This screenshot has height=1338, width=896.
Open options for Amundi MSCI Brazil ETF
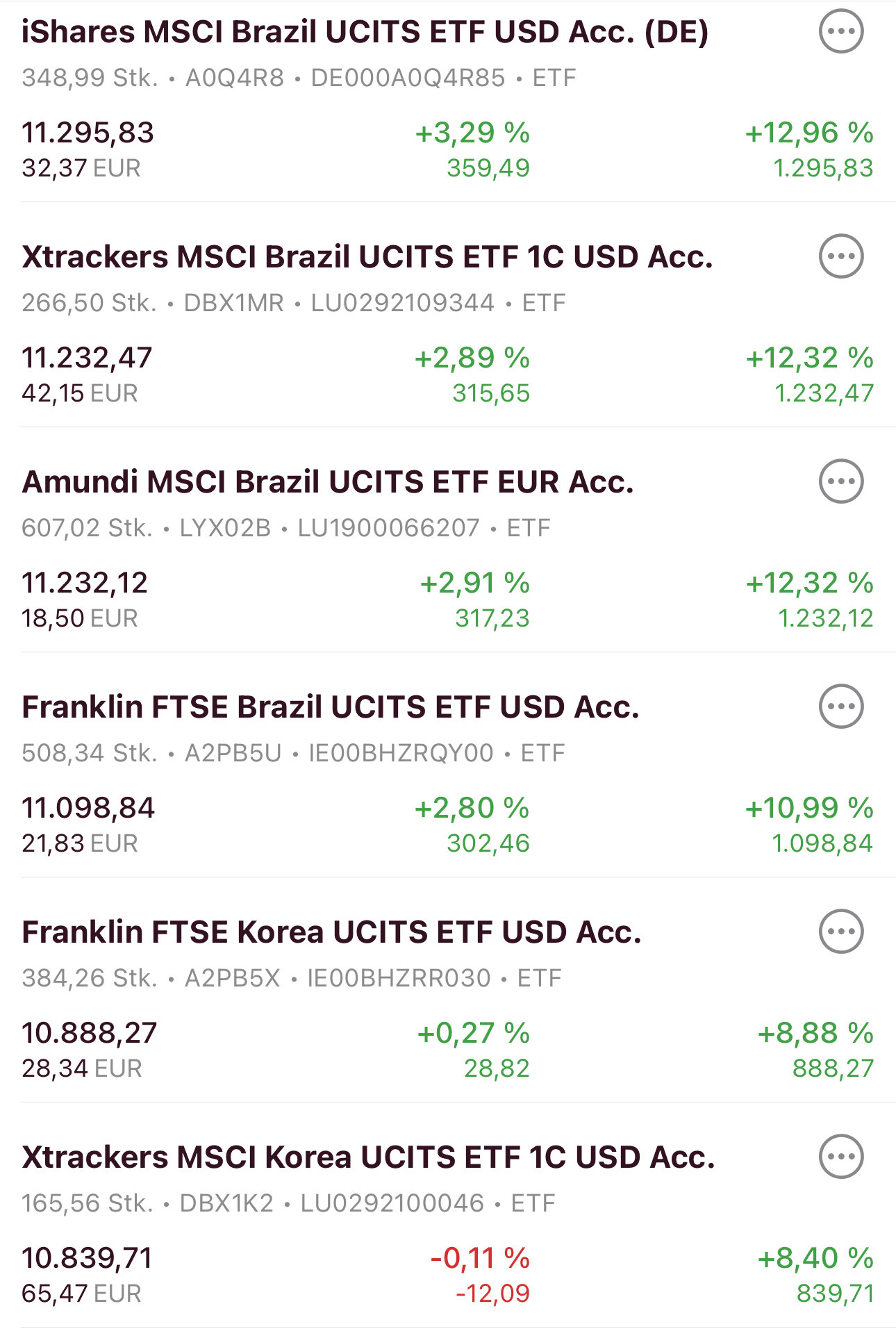(x=841, y=481)
